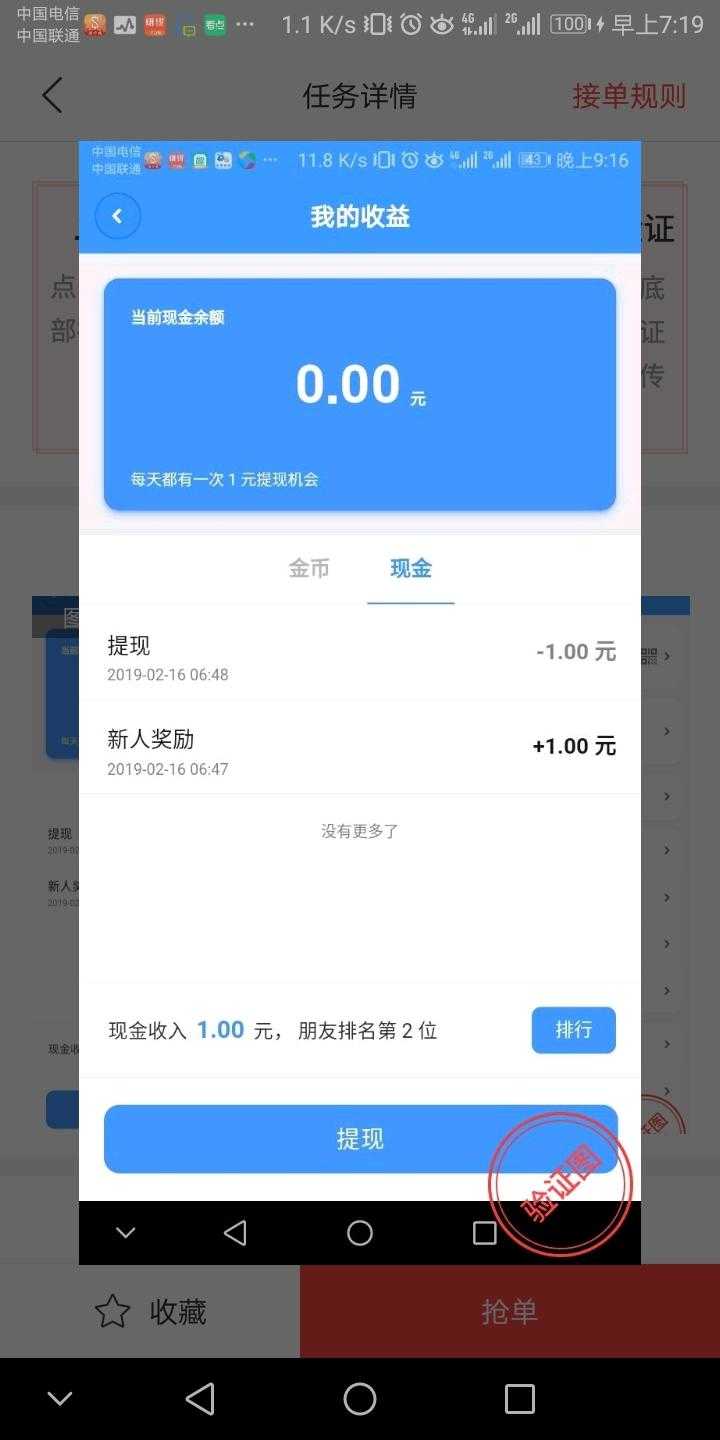Add this task to 收藏 favorites
720x1440 pixels.
coord(150,1311)
